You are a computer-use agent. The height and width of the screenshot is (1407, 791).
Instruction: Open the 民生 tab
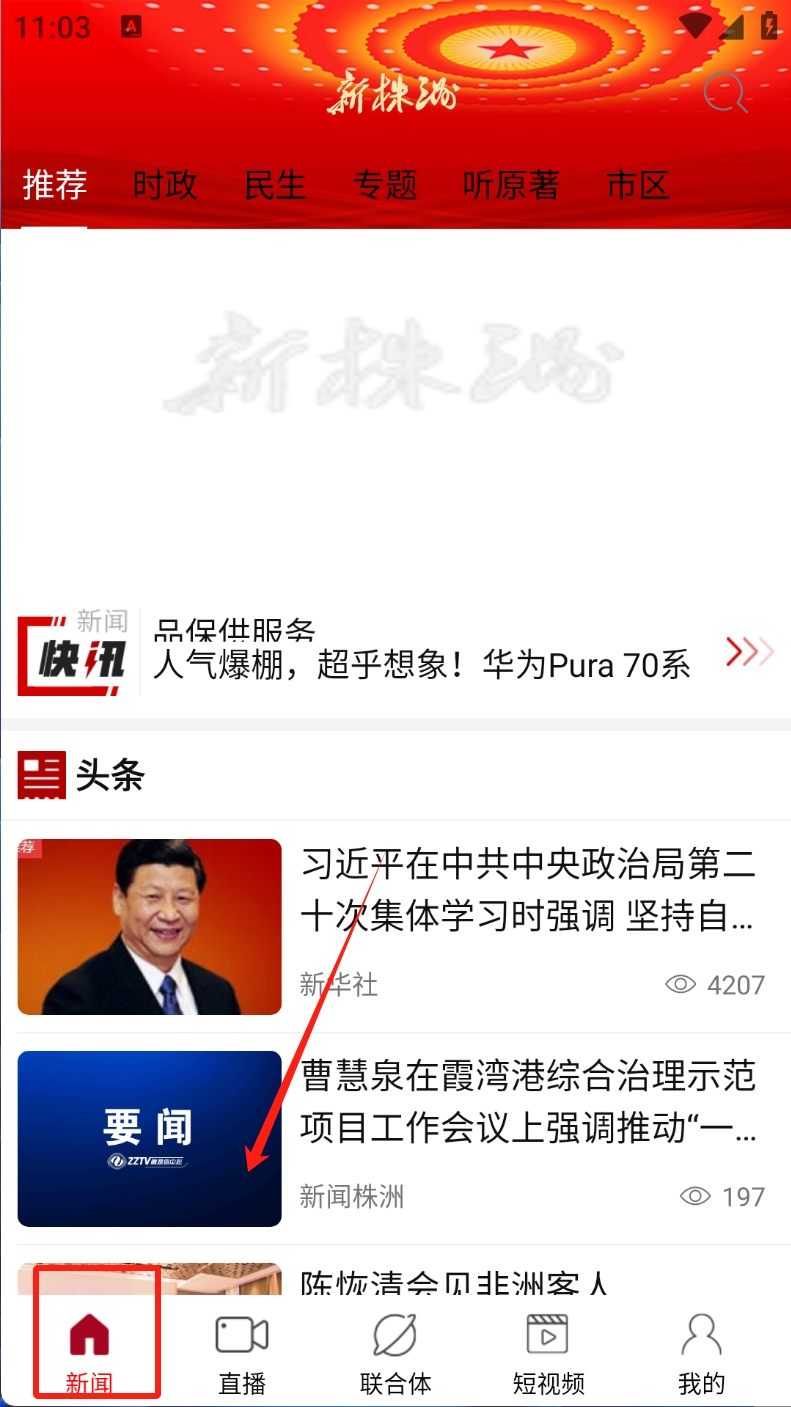[x=275, y=185]
